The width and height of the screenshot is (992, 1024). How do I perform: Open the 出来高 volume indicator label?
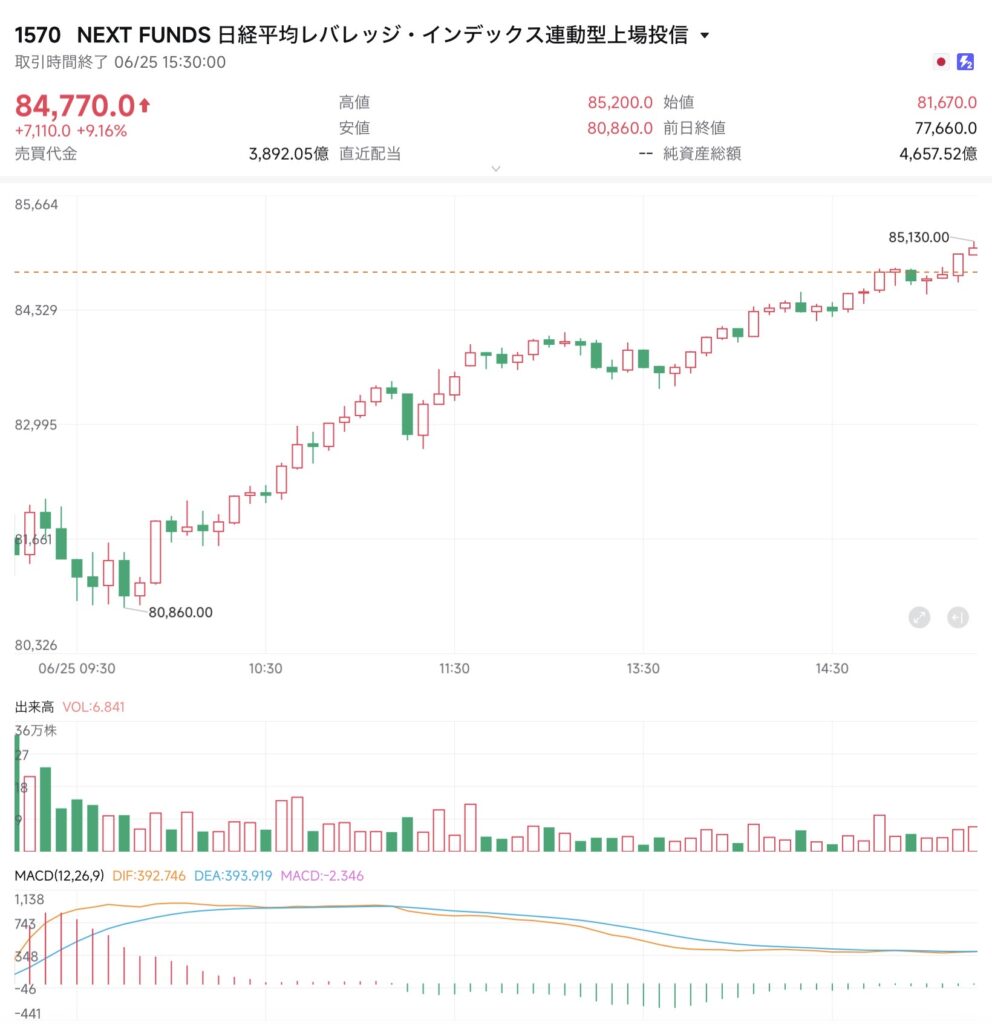pos(35,707)
